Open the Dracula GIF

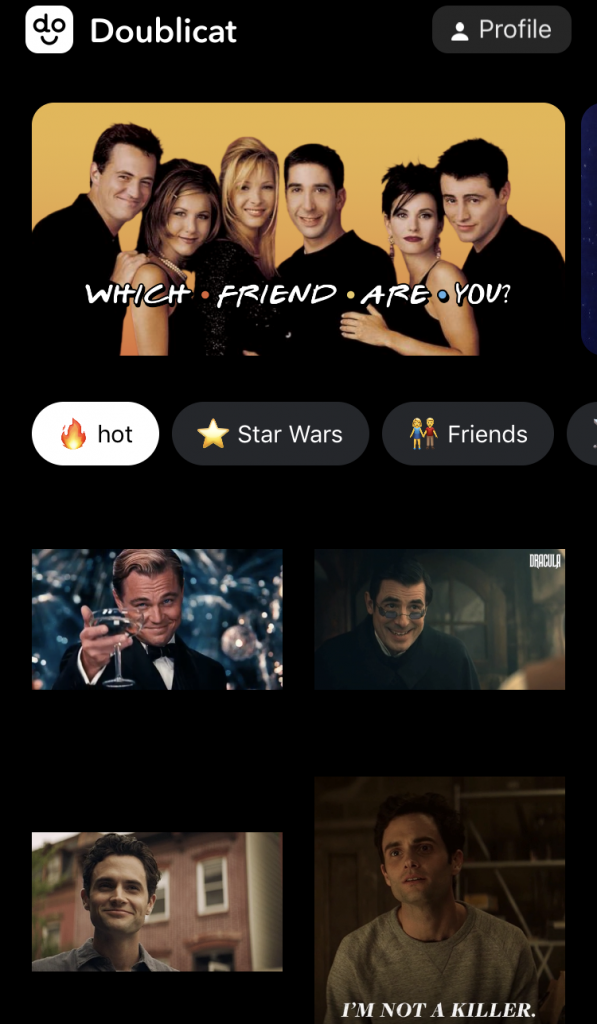pyautogui.click(x=440, y=619)
